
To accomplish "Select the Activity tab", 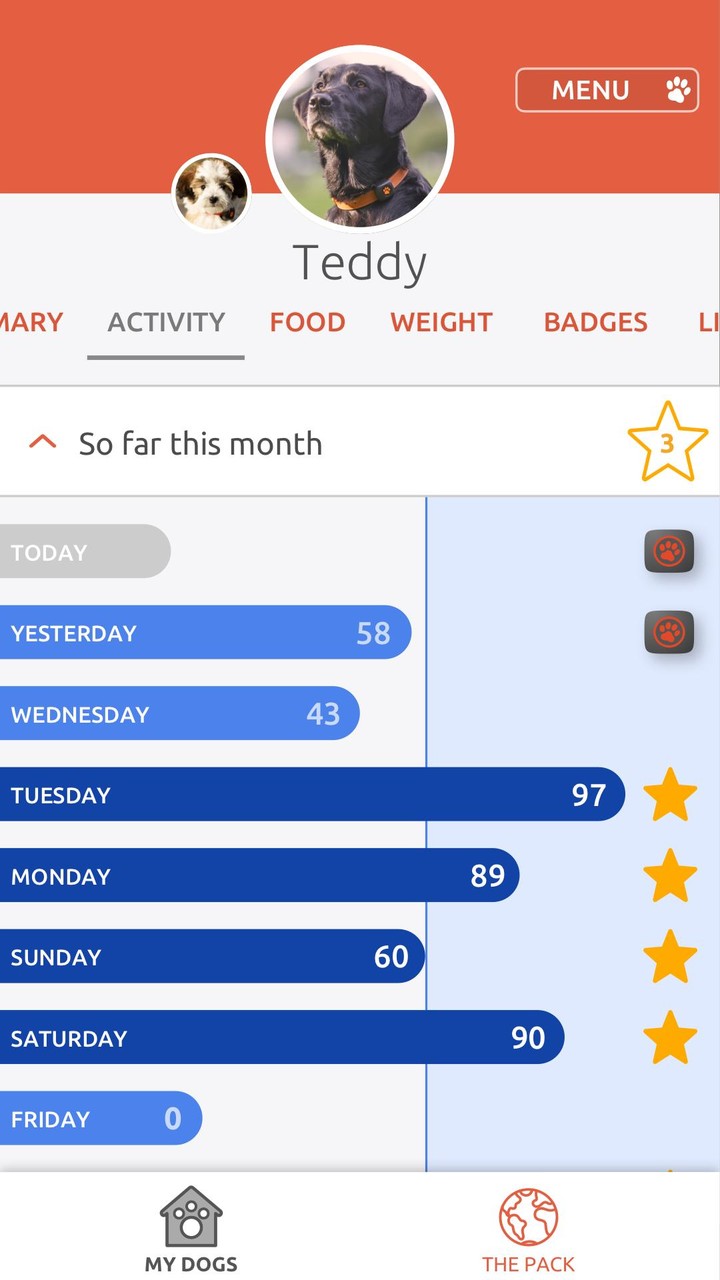I will coord(166,322).
